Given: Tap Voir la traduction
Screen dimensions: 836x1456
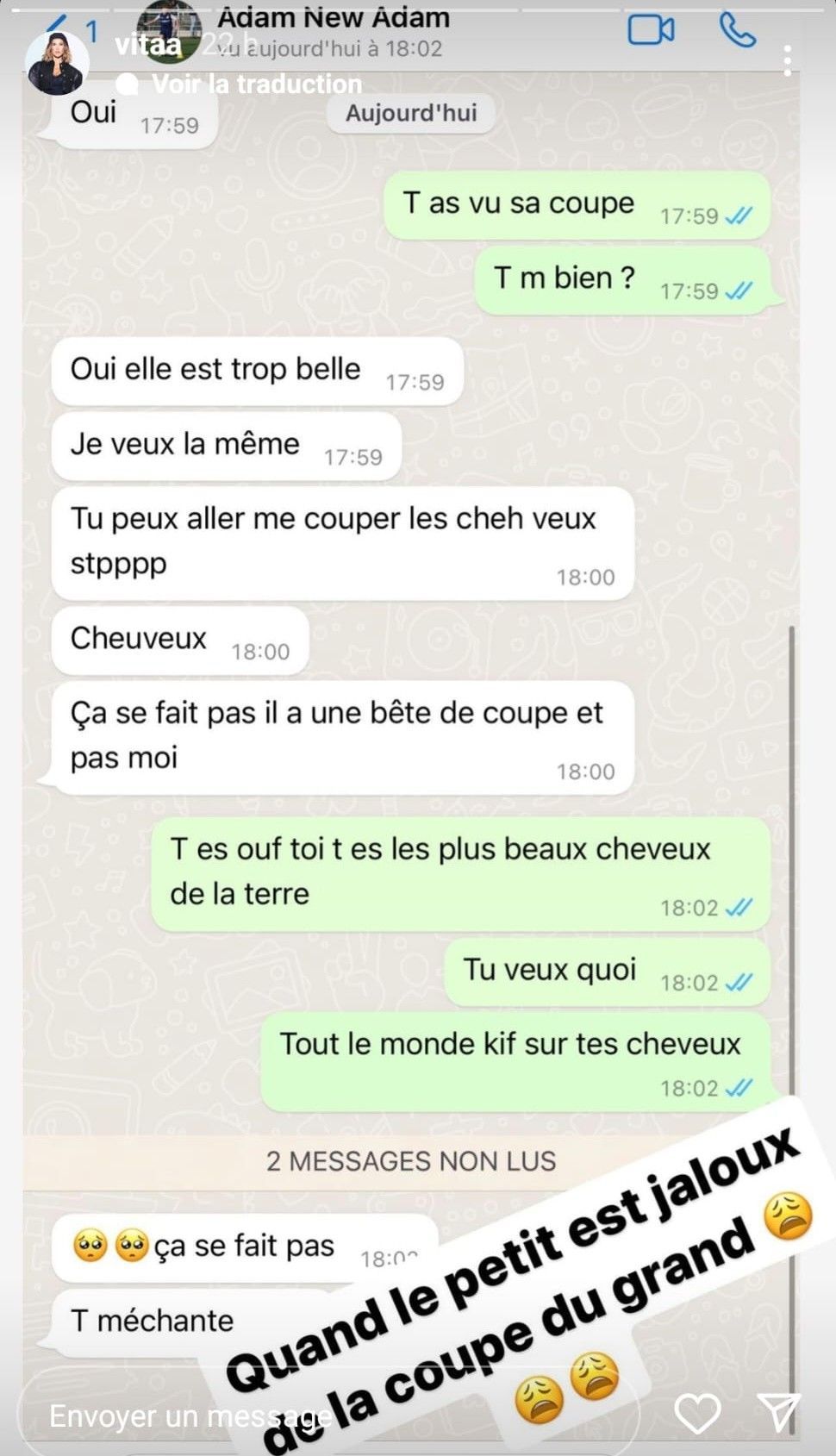Looking at the screenshot, I should 256,84.
